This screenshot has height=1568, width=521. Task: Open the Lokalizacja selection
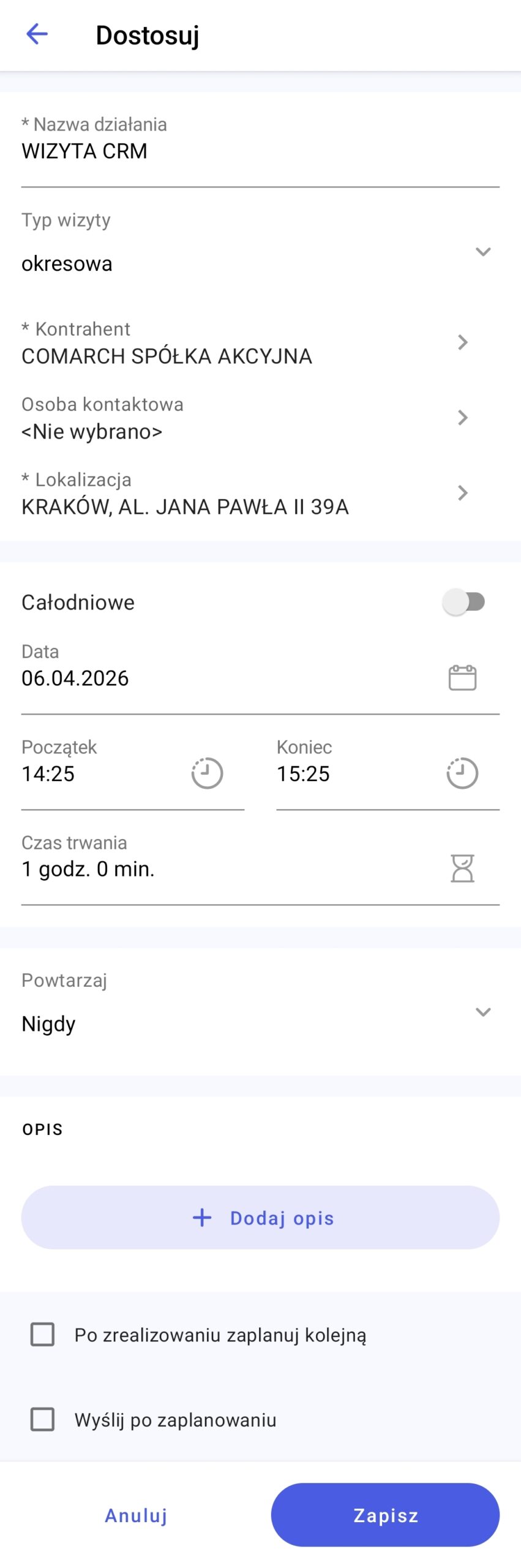245,494
